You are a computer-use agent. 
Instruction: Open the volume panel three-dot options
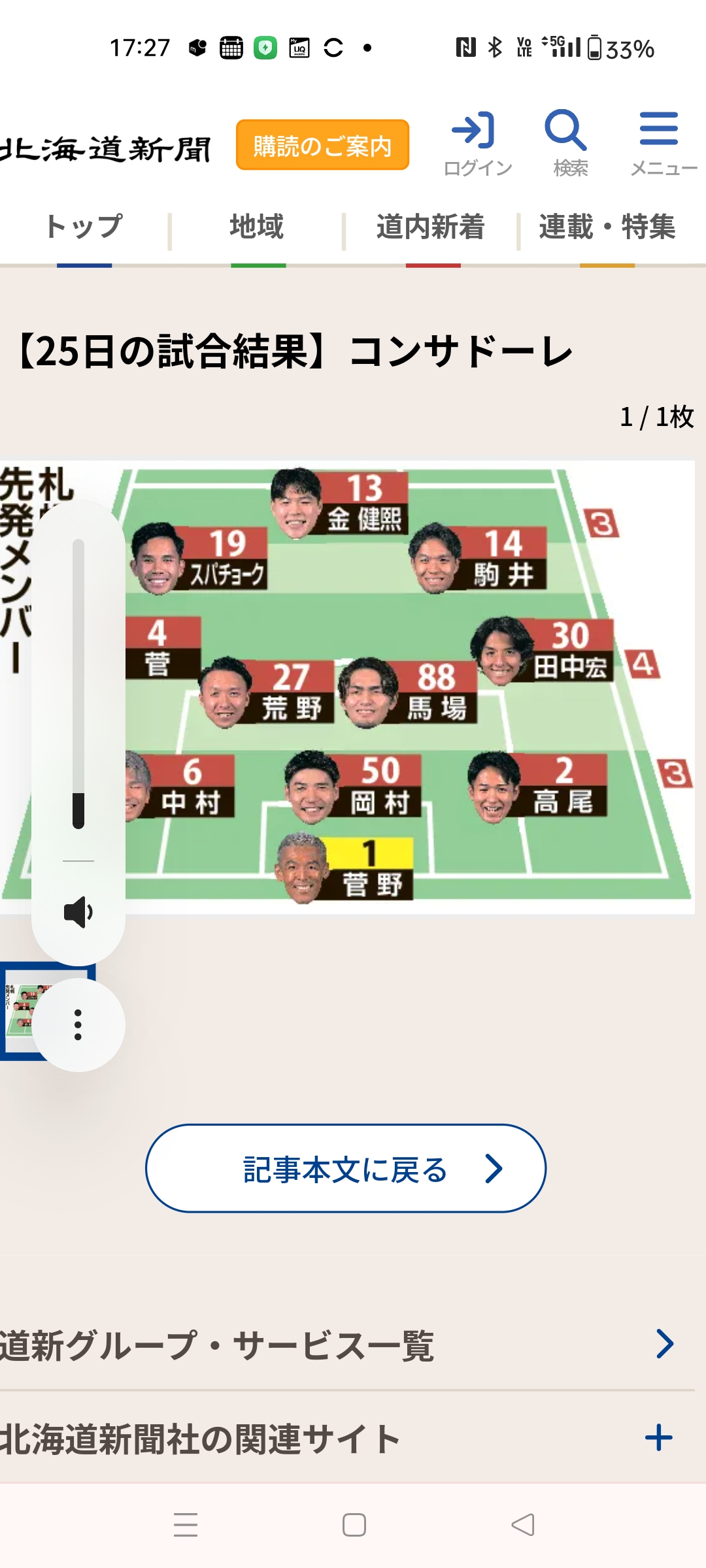[x=78, y=1024]
